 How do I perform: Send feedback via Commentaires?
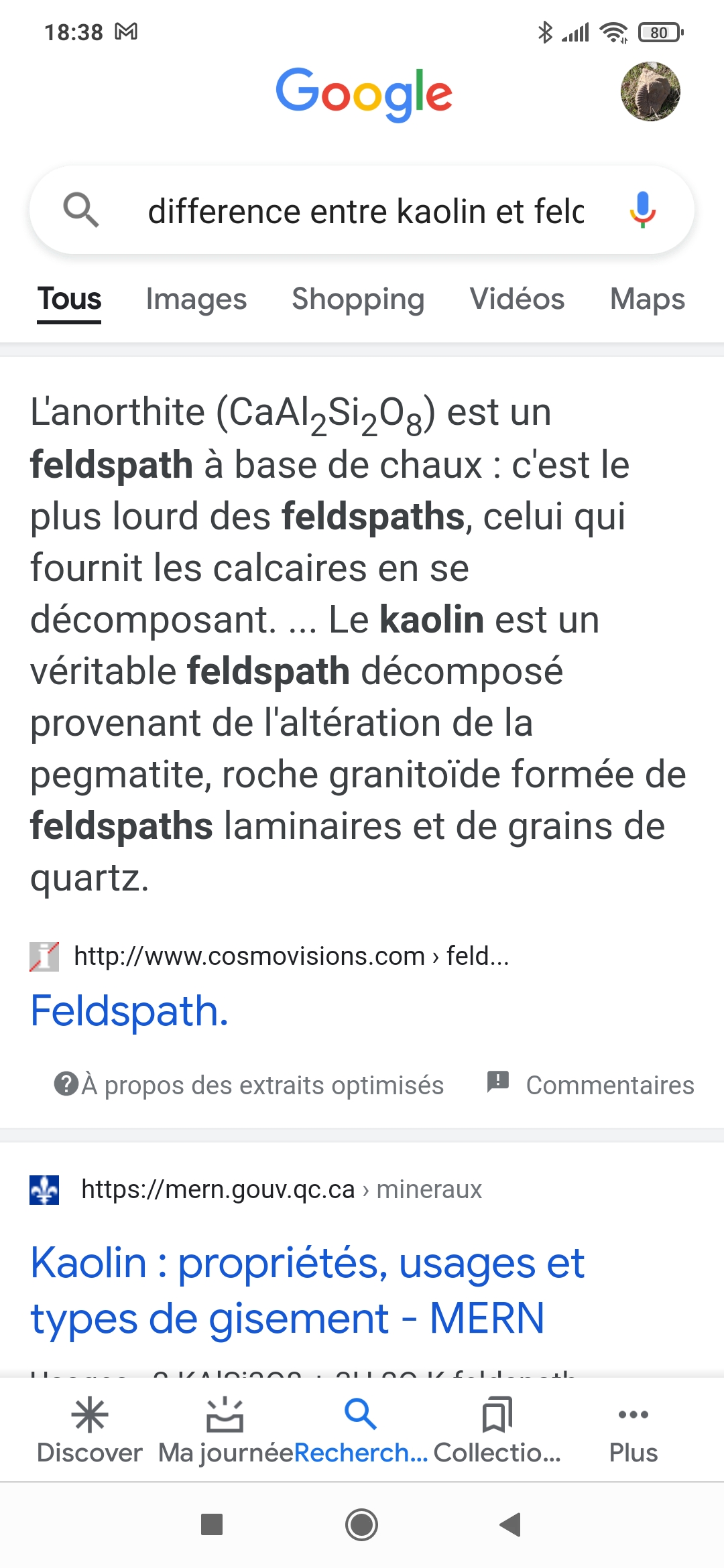click(x=591, y=1085)
